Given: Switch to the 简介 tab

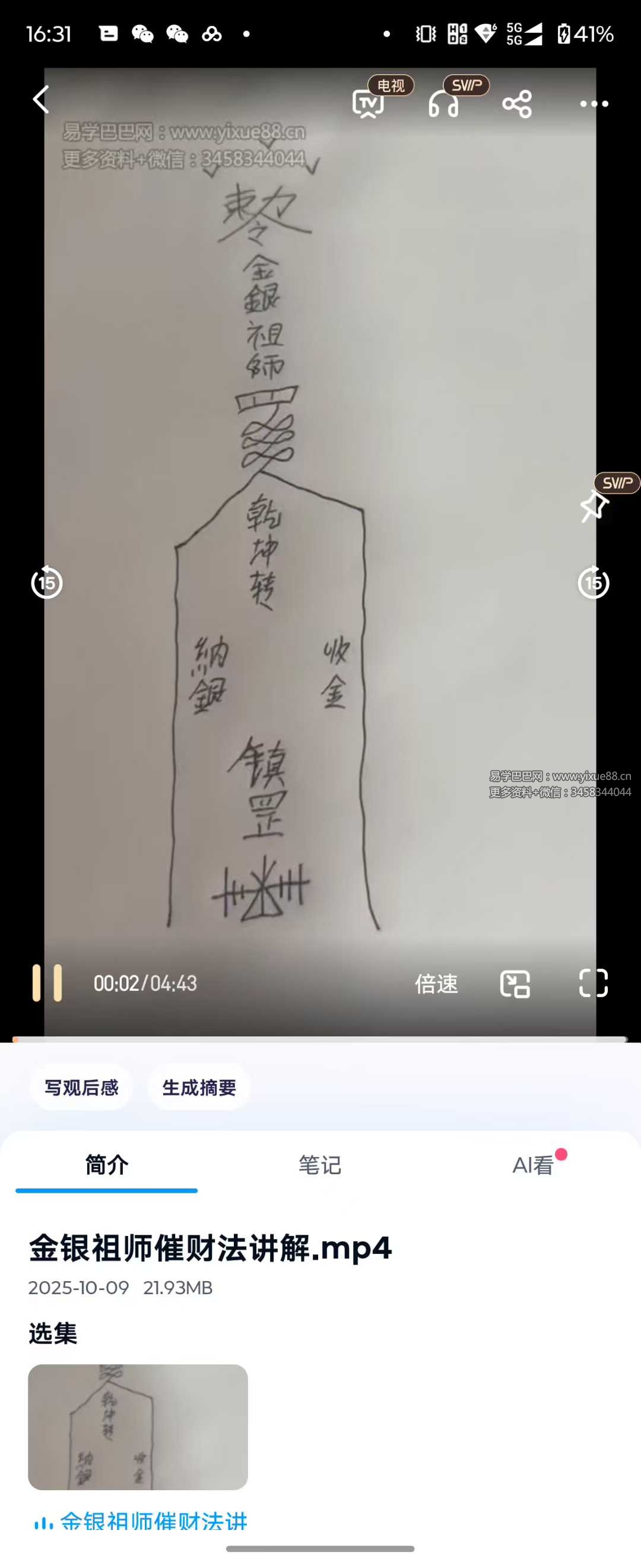Looking at the screenshot, I should click(106, 1165).
